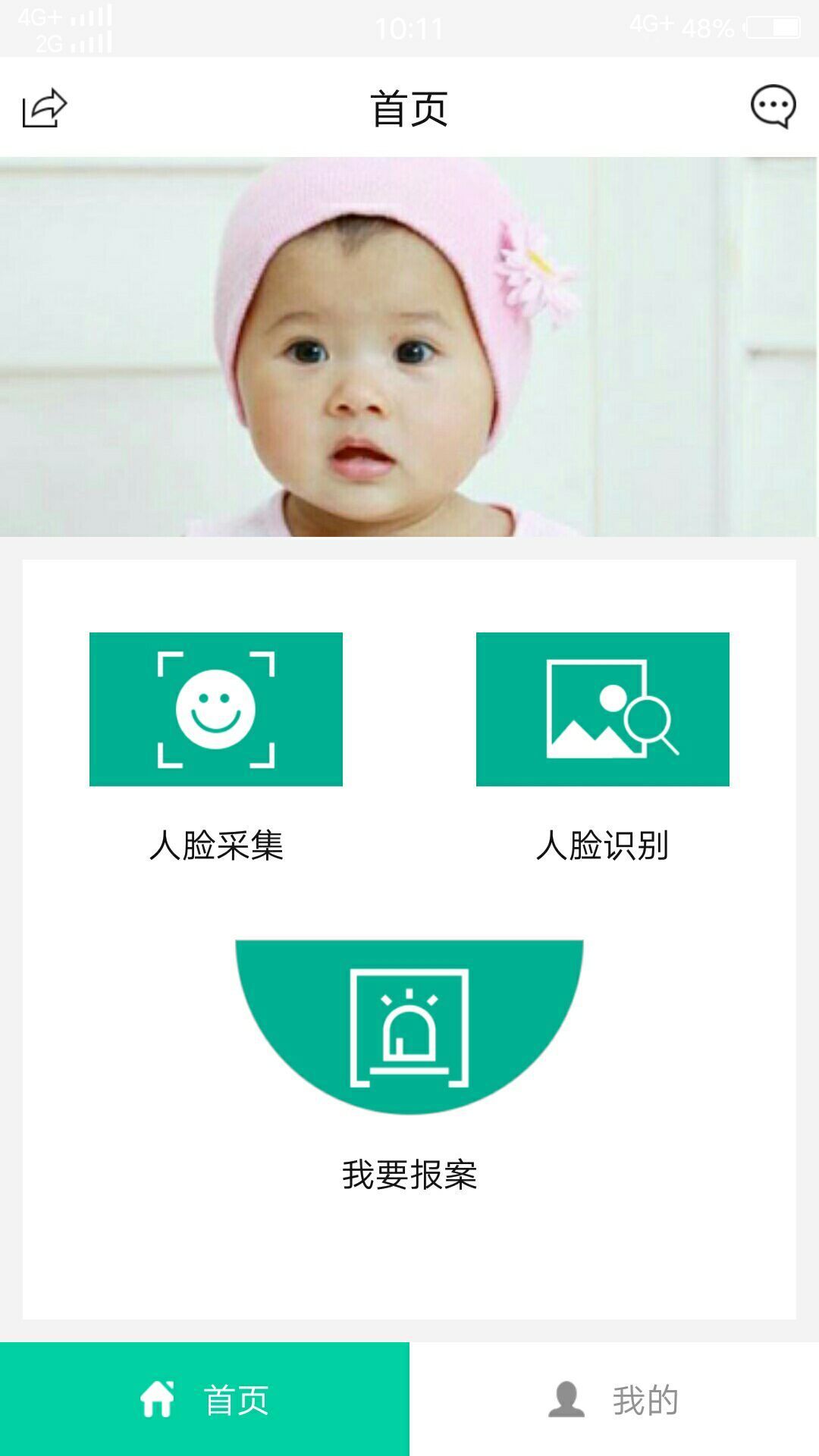819x1456 pixels.
Task: Switch to the 我的 profile tab
Action: click(x=614, y=1399)
